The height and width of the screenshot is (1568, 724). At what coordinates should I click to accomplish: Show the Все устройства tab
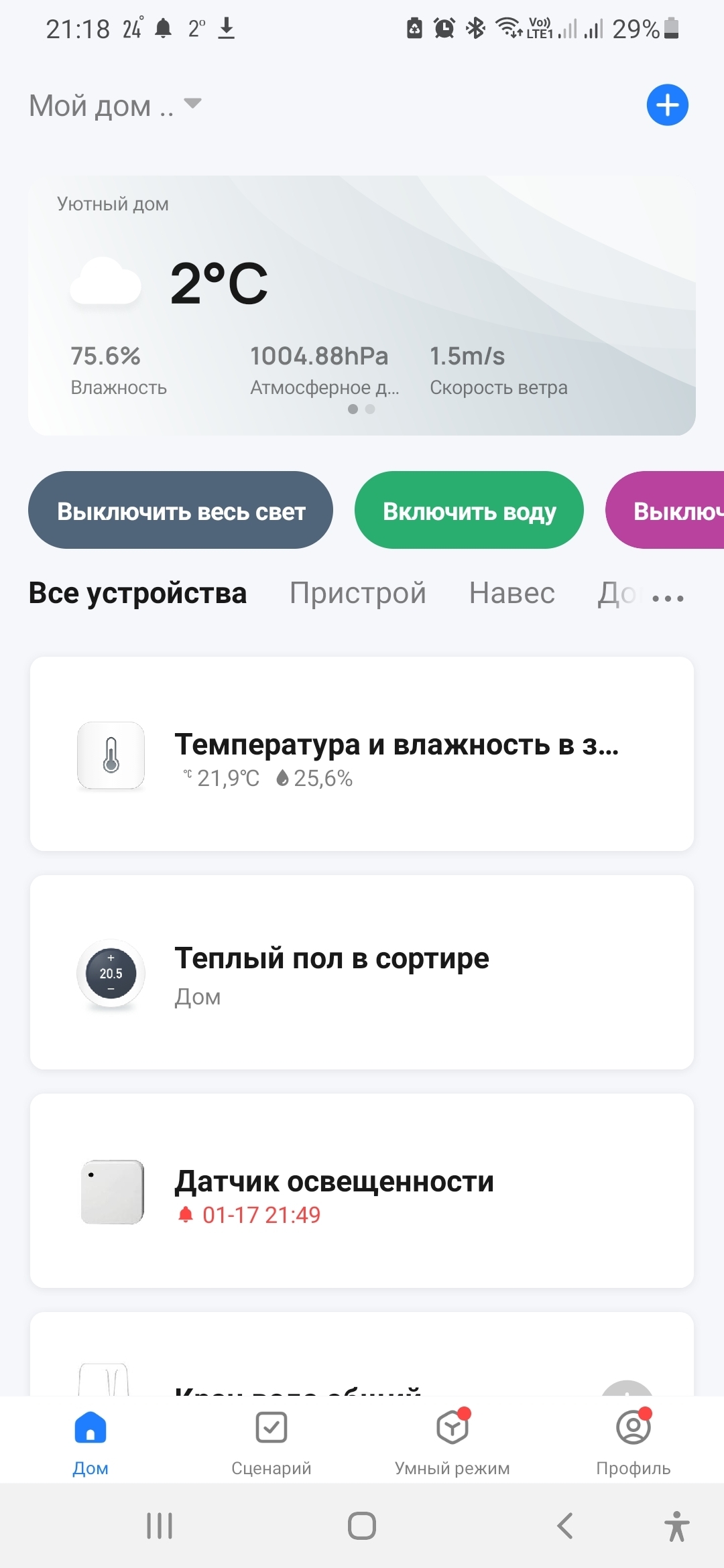pos(137,593)
